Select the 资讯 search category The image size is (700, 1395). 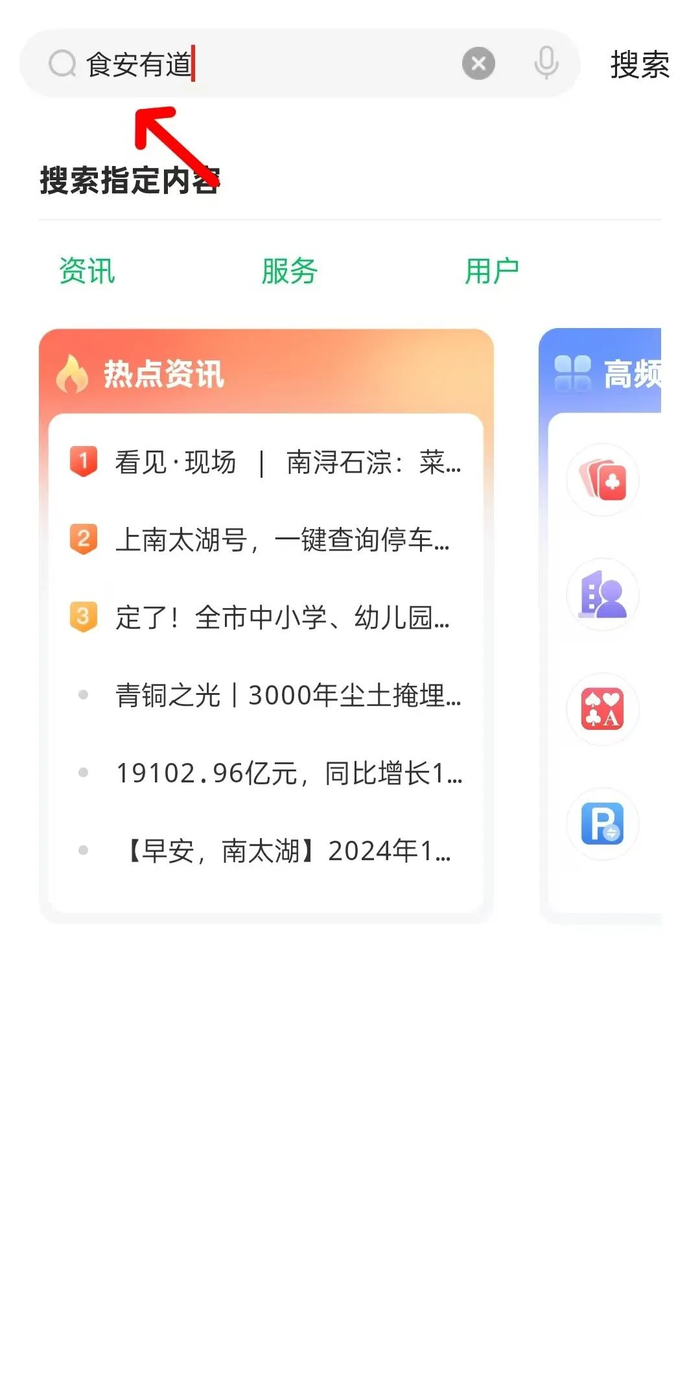pos(87,271)
